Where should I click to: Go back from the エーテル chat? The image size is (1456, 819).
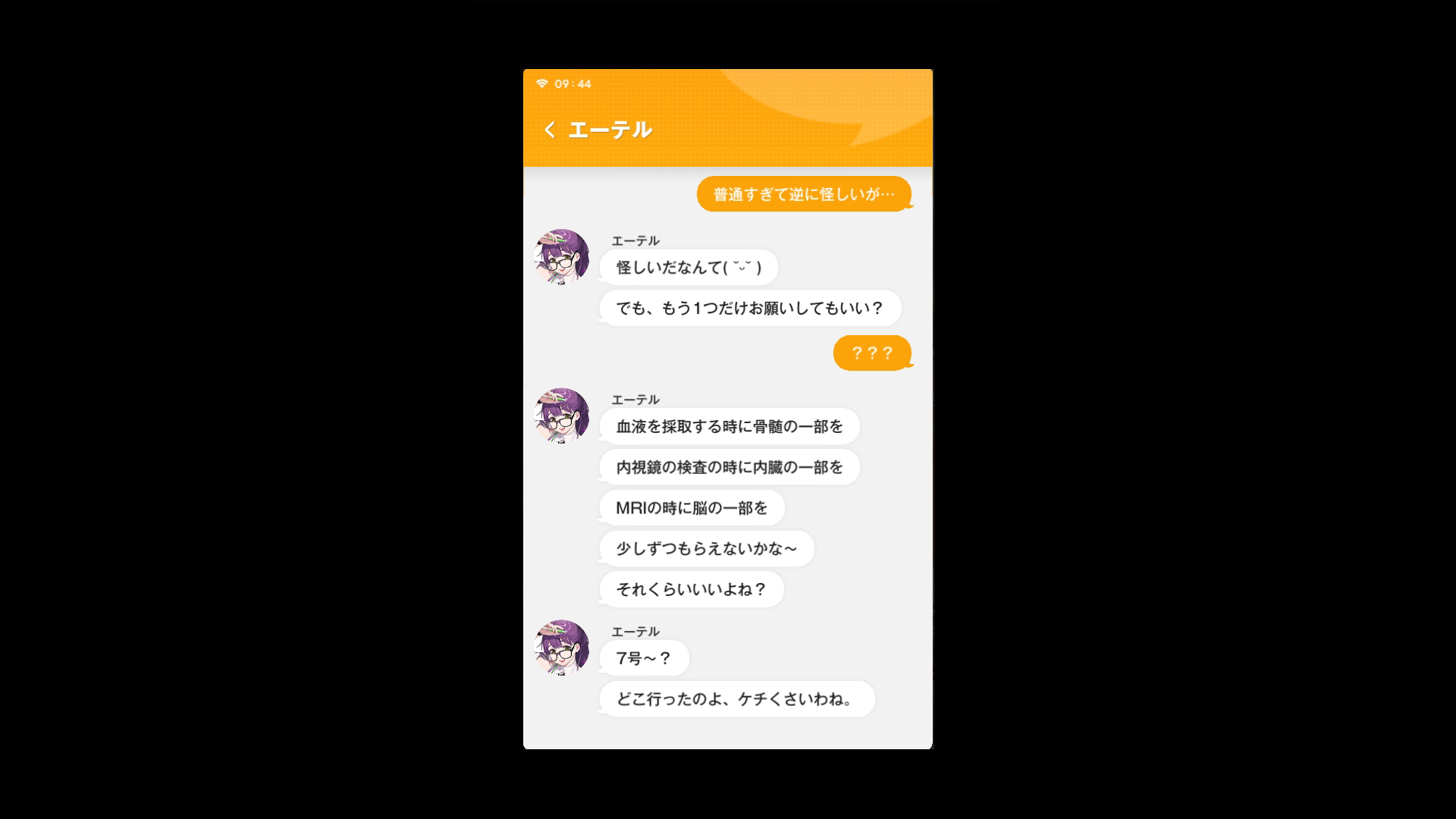point(550,130)
